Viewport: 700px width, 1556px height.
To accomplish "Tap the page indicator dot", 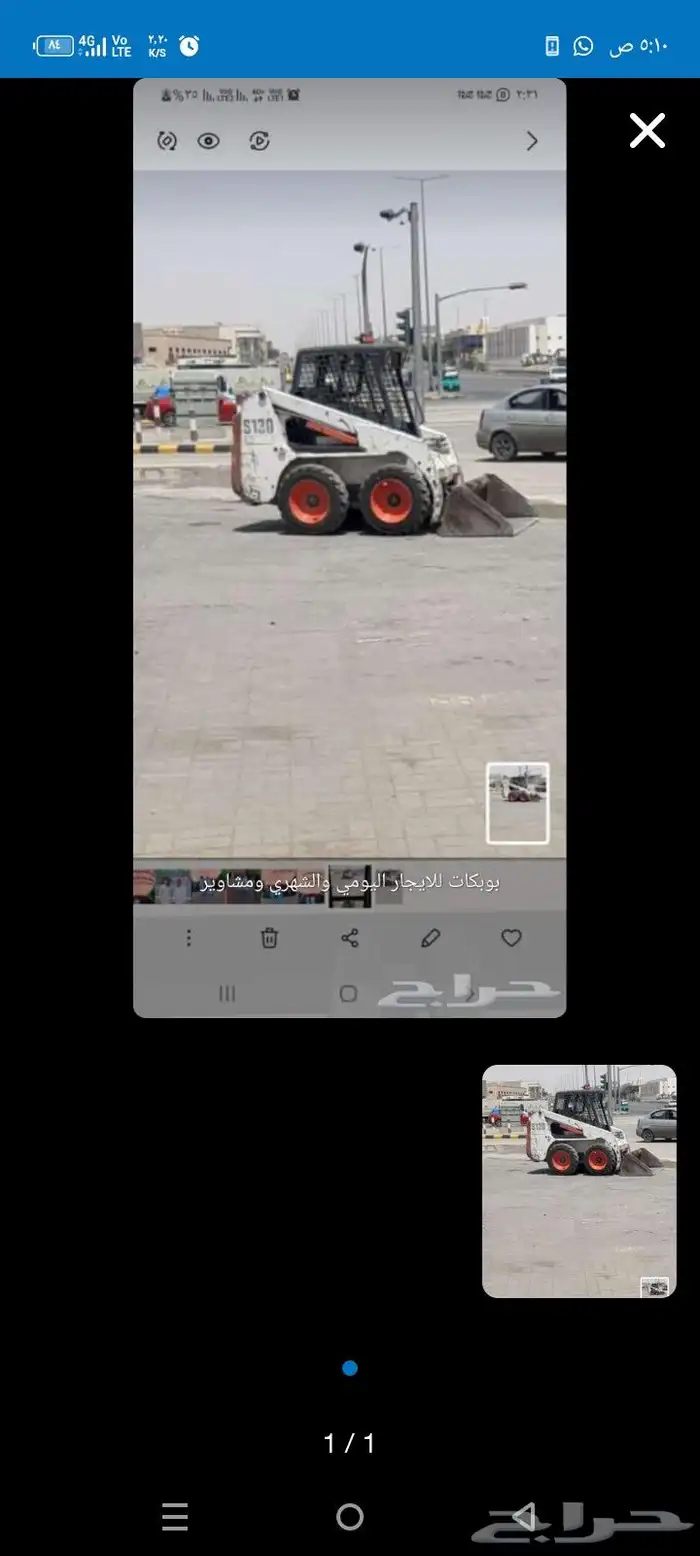I will tap(349, 1368).
